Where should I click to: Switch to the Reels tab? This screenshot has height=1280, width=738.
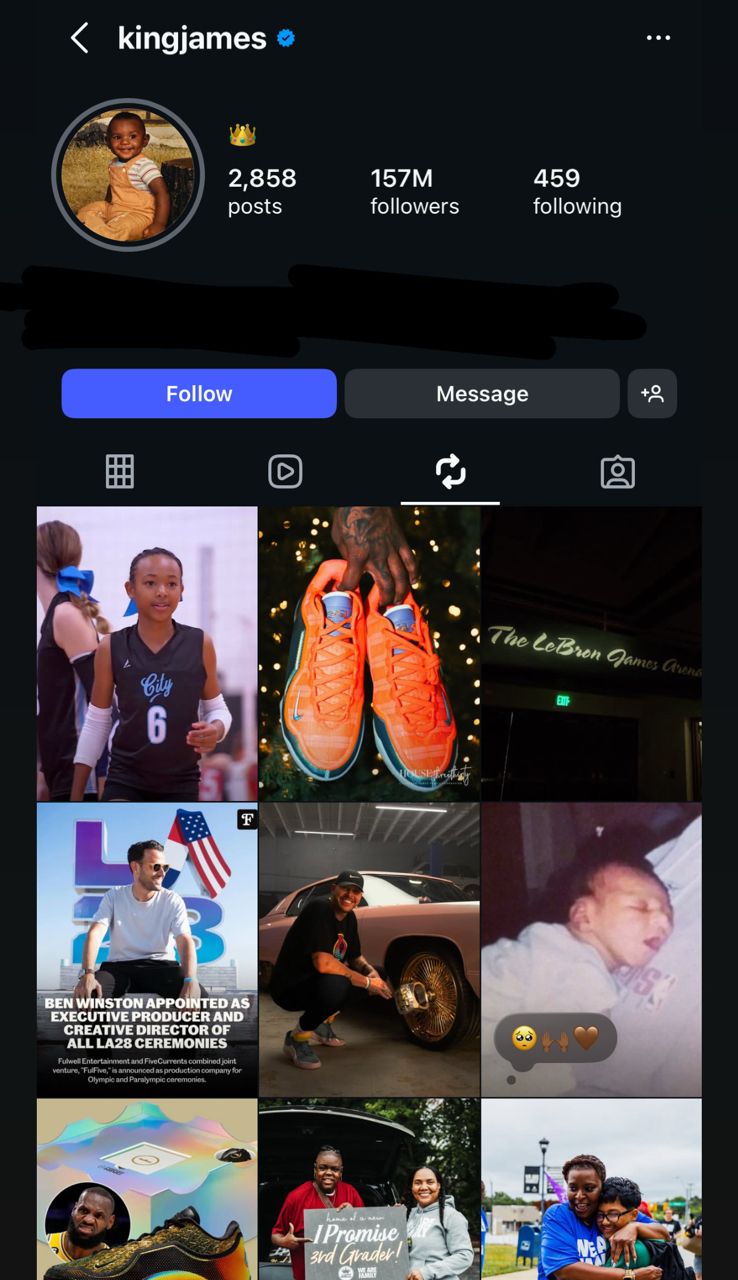pyautogui.click(x=285, y=471)
